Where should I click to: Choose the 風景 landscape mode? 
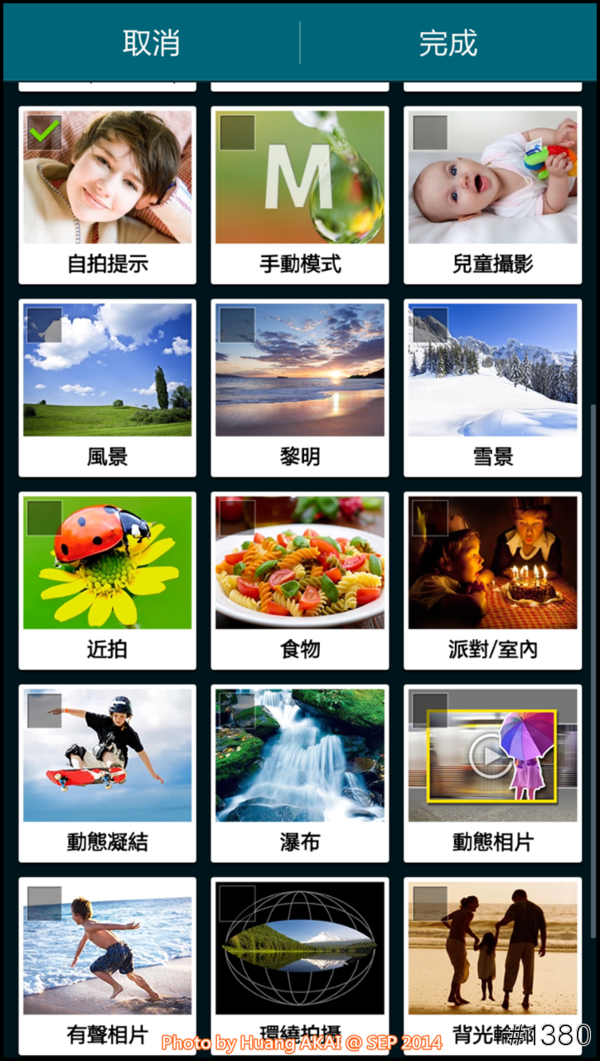click(107, 388)
